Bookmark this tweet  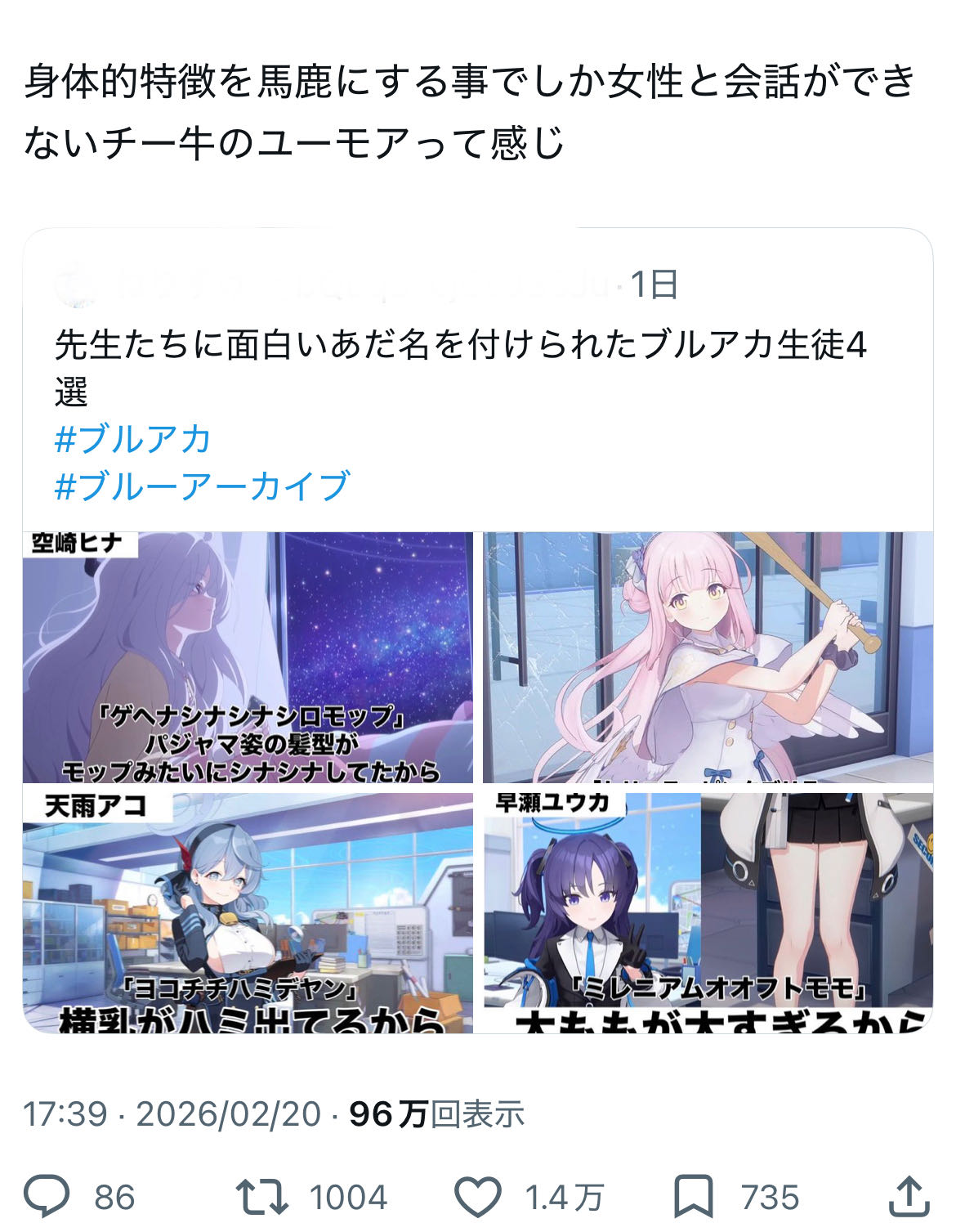pyautogui.click(x=693, y=1197)
